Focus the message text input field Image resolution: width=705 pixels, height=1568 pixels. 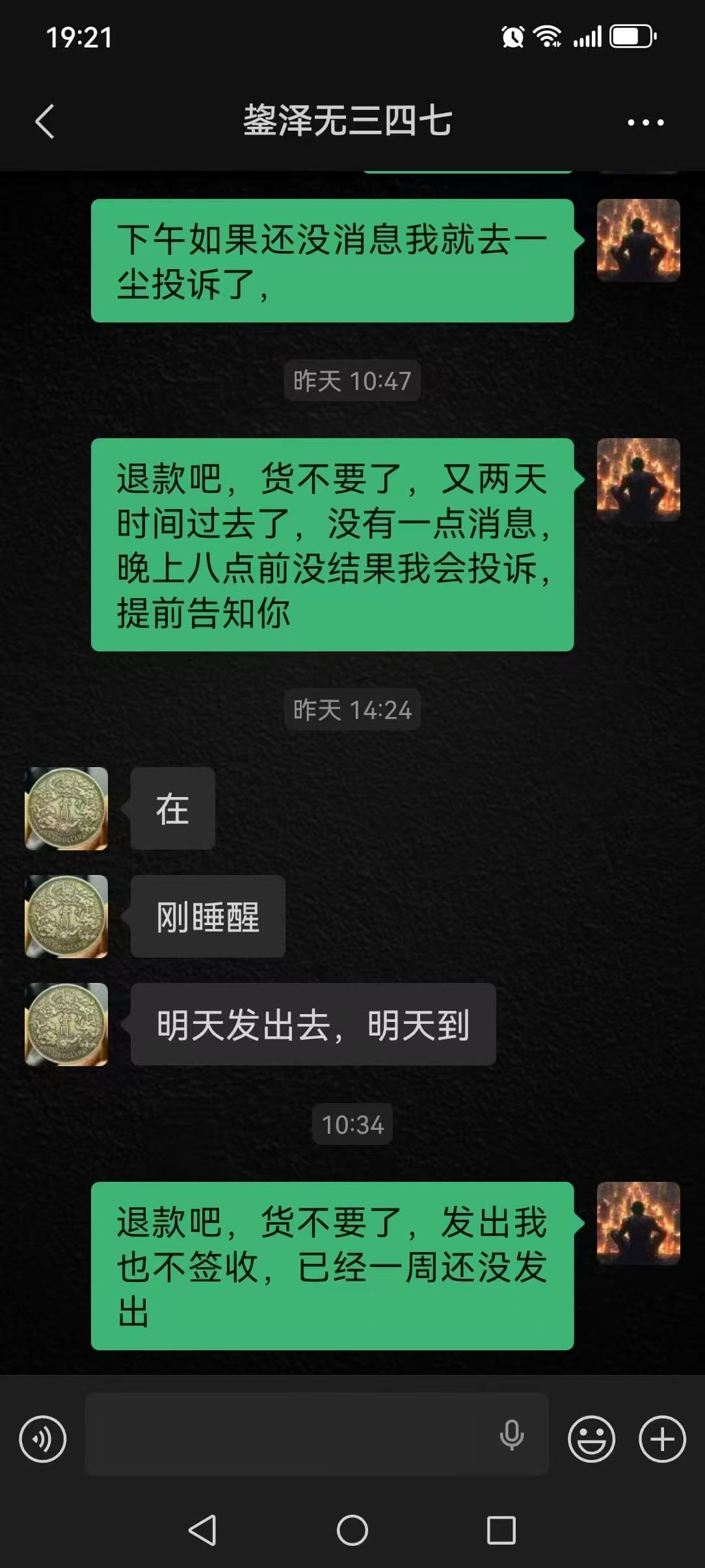point(286,1433)
